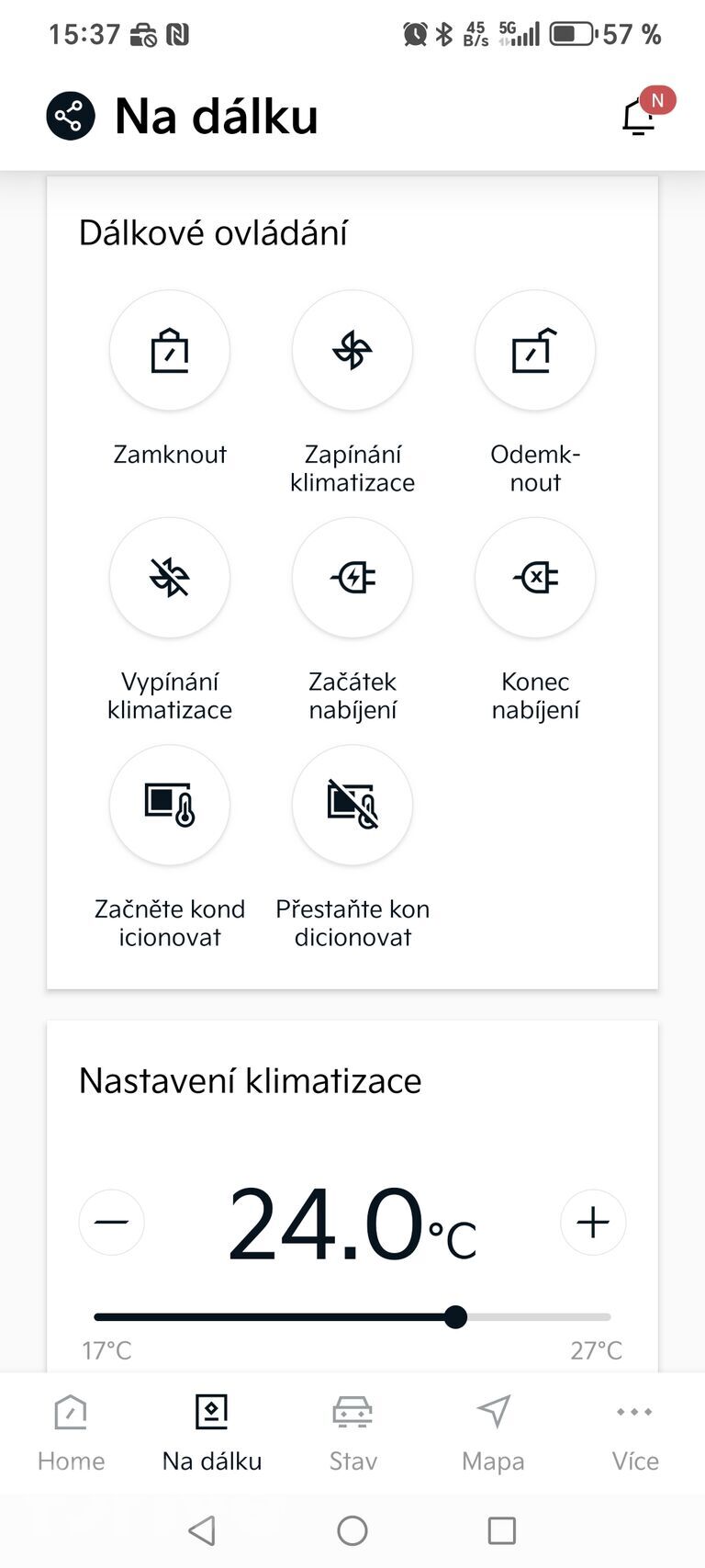This screenshot has width=705, height=1568.
Task: Decrease temperature with the minus button
Action: pos(112,1222)
